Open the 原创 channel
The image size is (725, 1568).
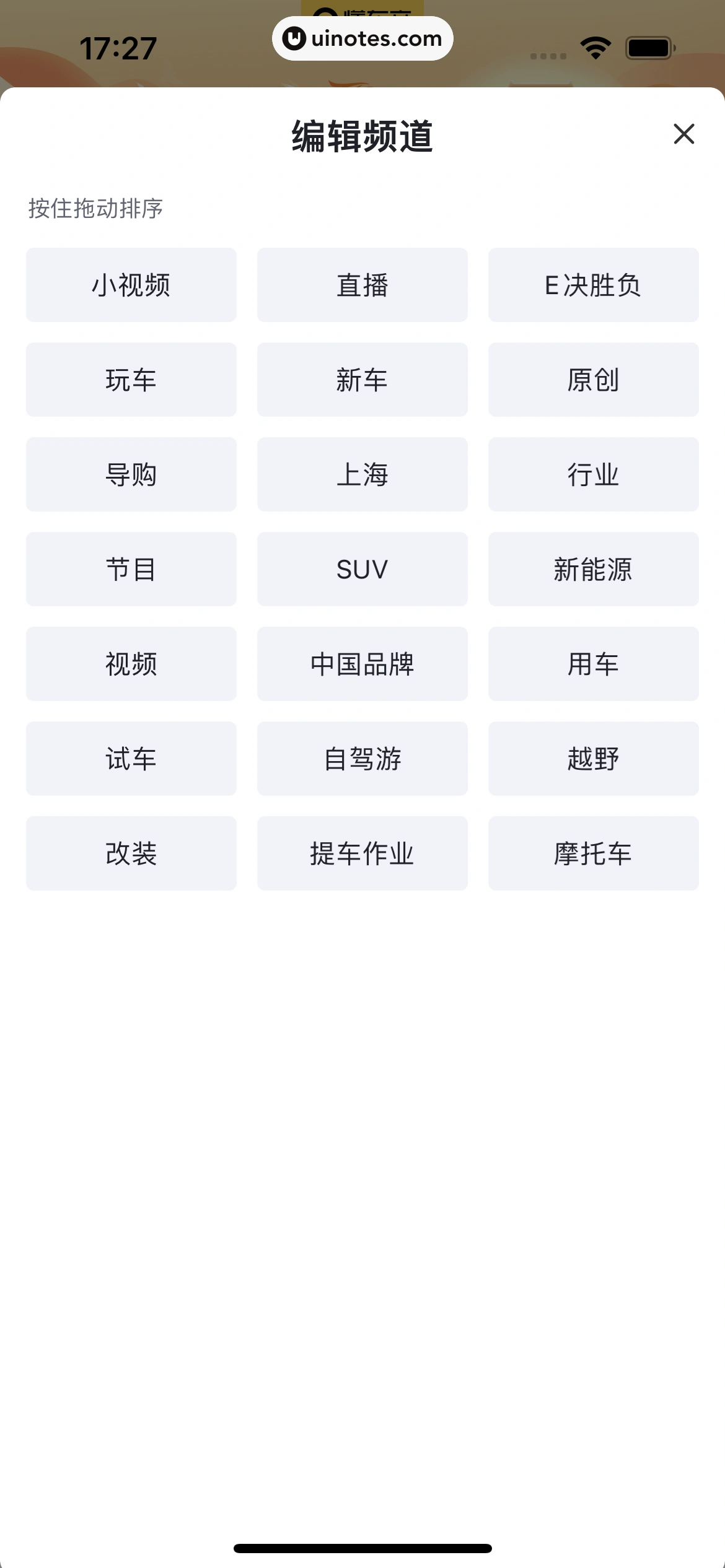coord(593,380)
